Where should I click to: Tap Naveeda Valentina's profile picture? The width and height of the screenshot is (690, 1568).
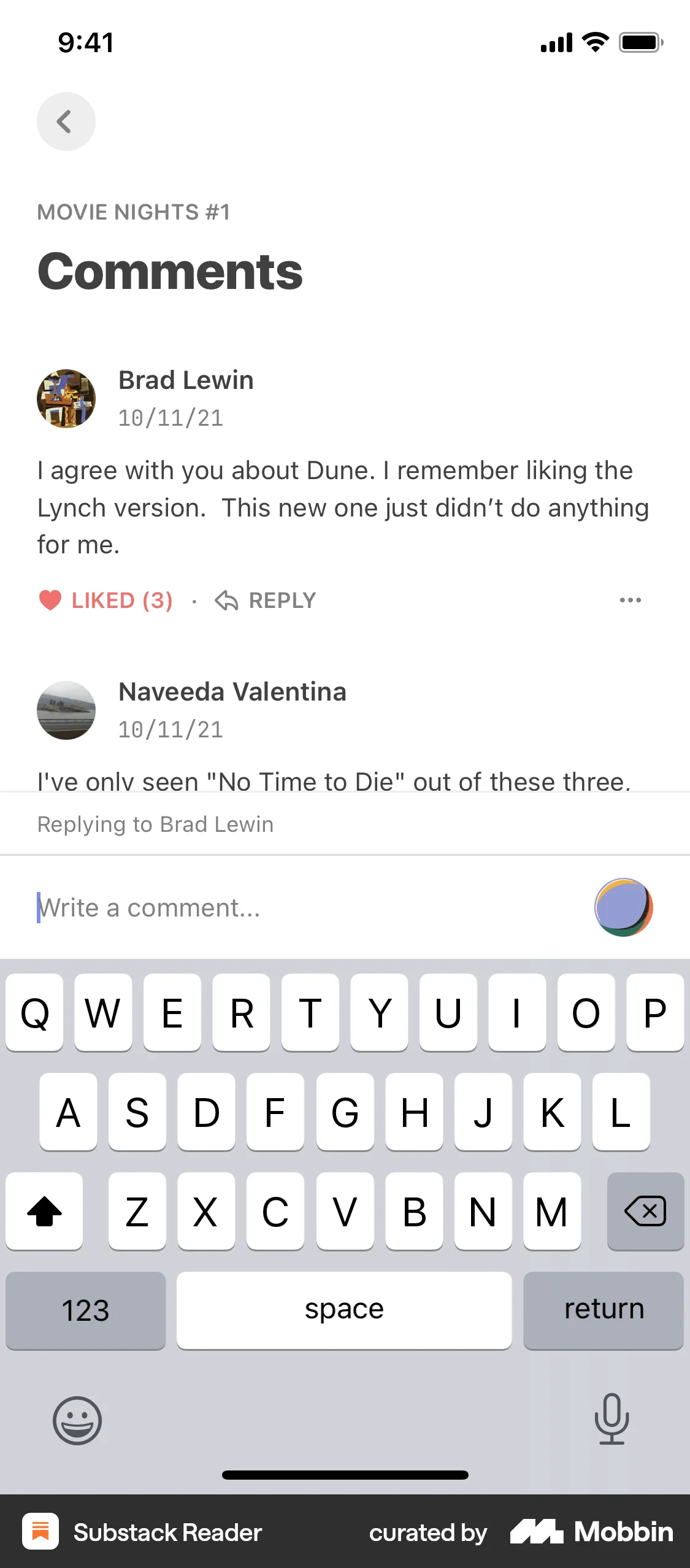pyautogui.click(x=66, y=710)
